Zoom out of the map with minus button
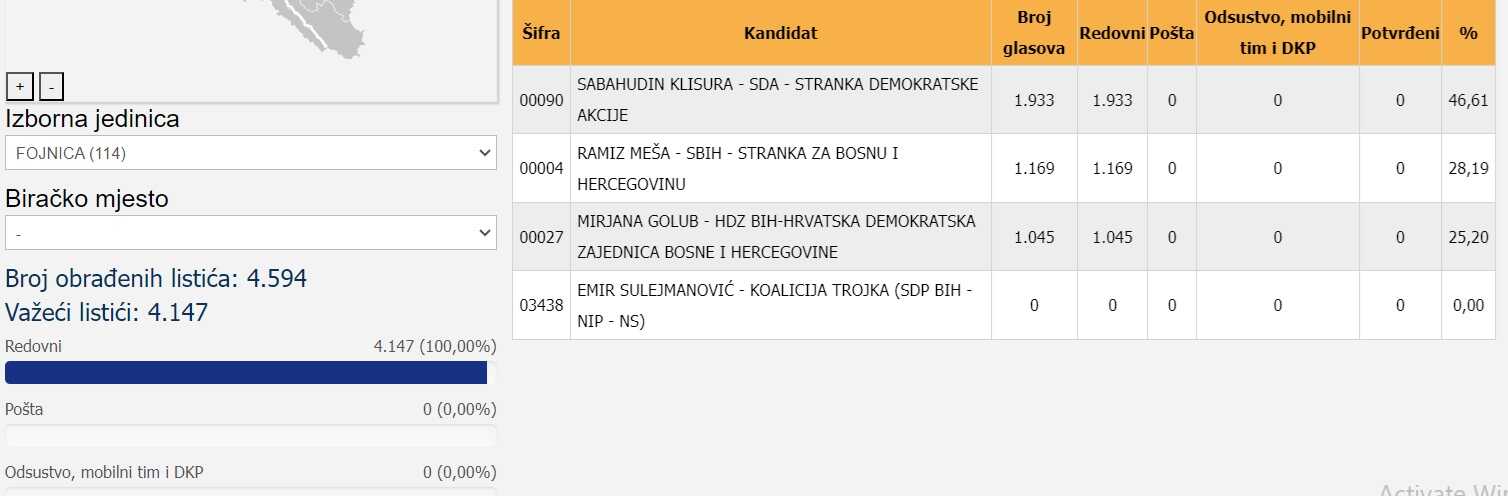 [x=51, y=87]
